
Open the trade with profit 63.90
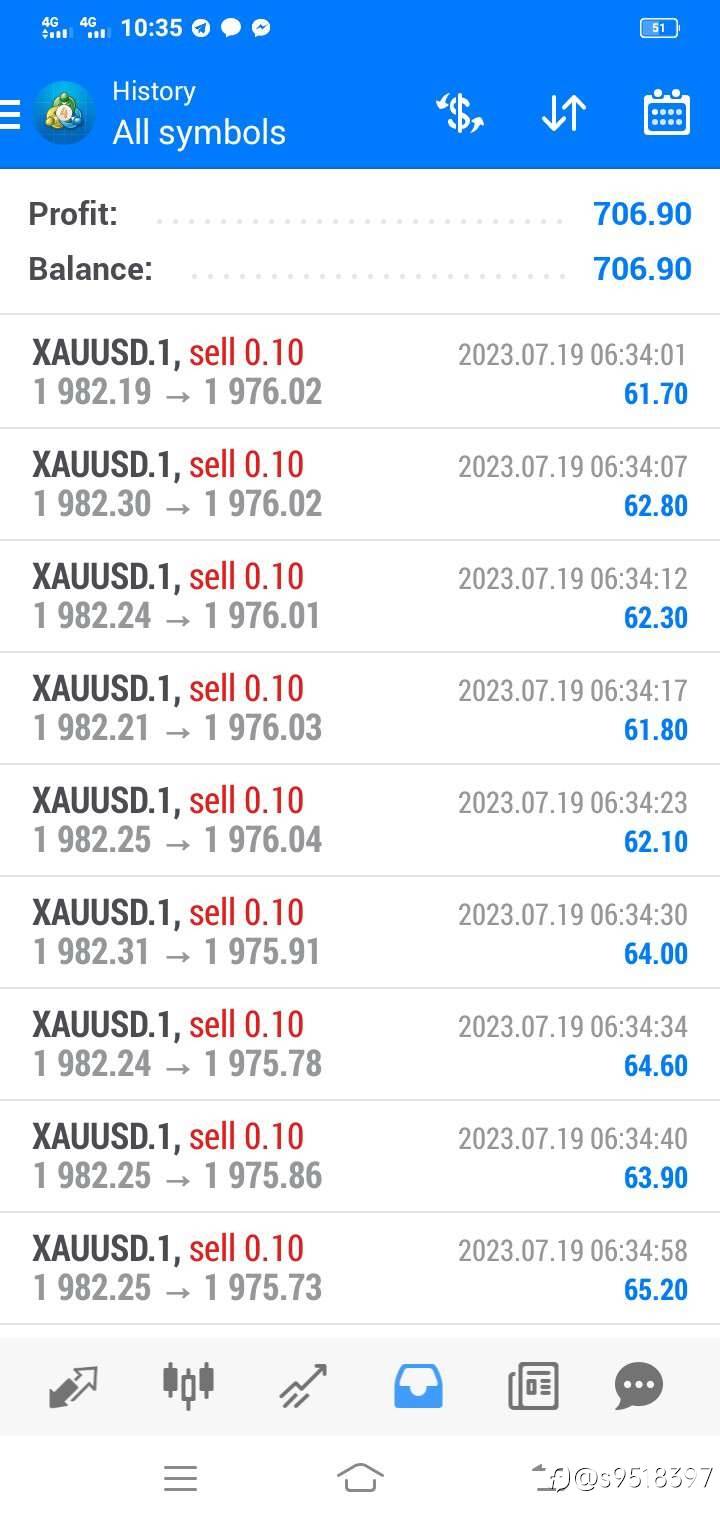pos(360,1156)
